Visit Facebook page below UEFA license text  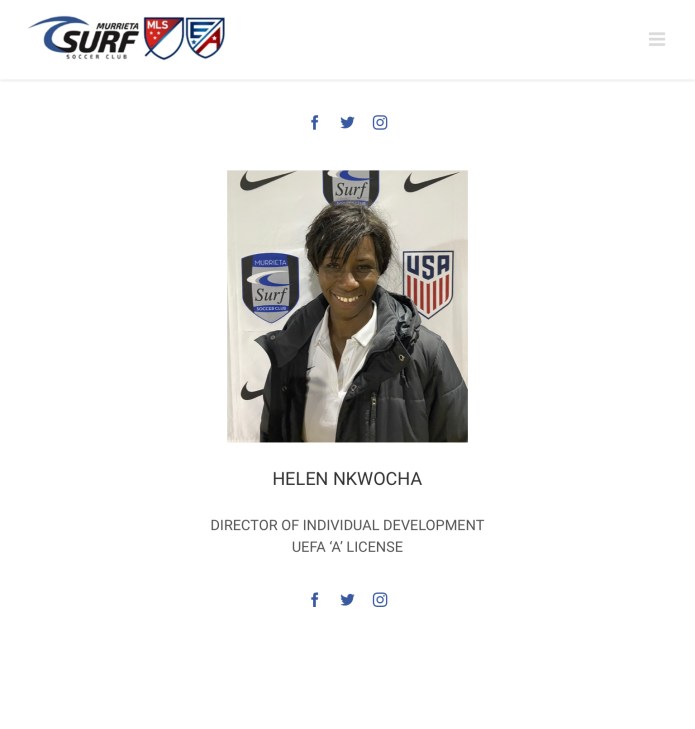315,600
